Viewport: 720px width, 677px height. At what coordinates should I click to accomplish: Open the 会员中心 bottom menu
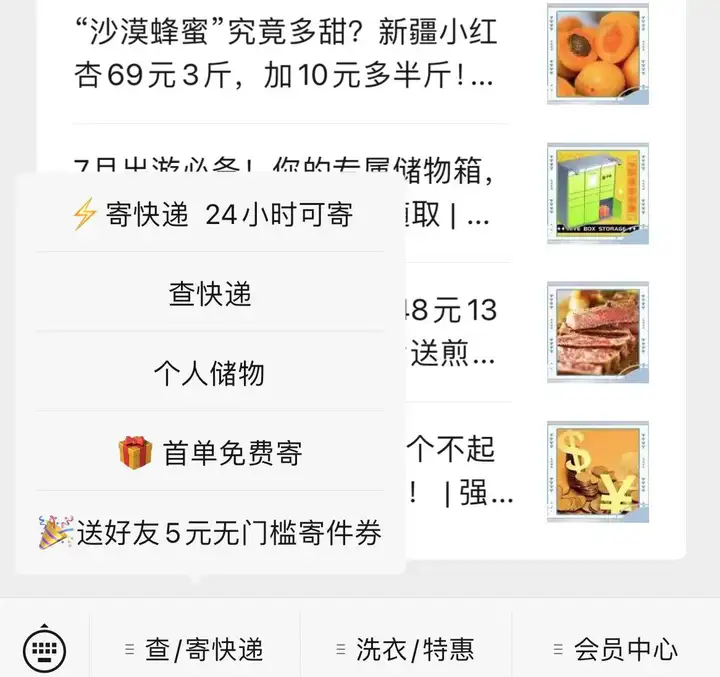pyautogui.click(x=616, y=650)
